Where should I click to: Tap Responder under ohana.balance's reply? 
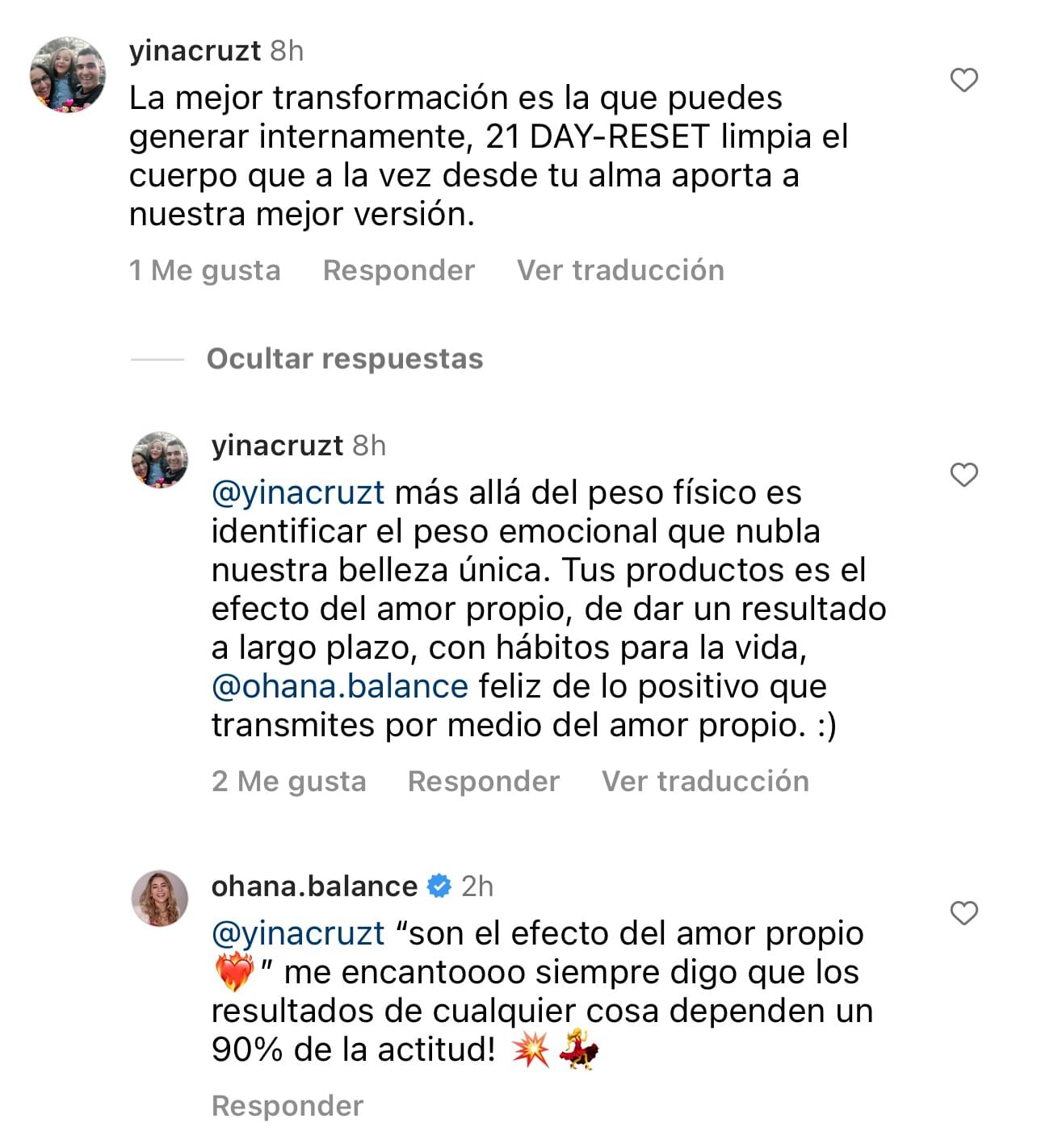point(288,1106)
